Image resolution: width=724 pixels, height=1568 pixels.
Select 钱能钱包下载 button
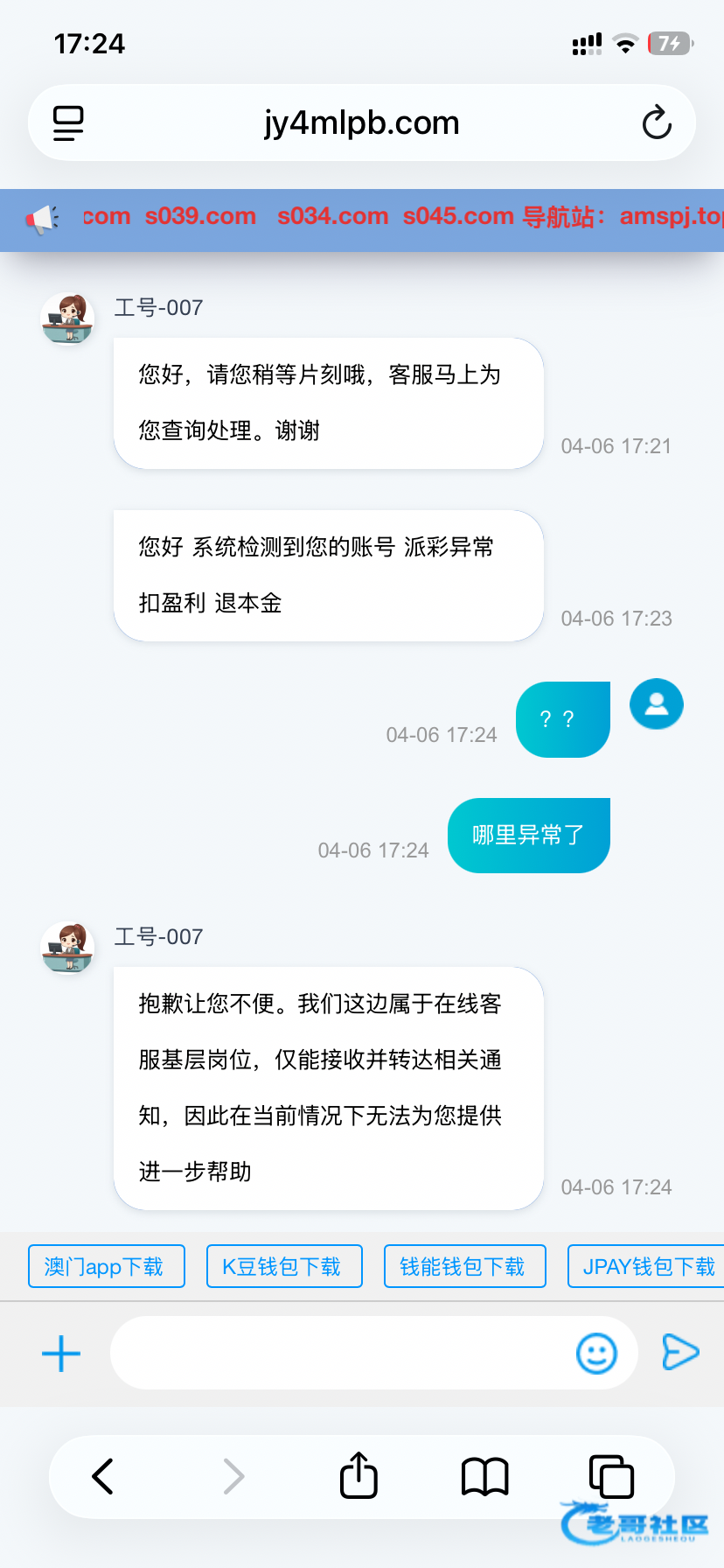(464, 1266)
